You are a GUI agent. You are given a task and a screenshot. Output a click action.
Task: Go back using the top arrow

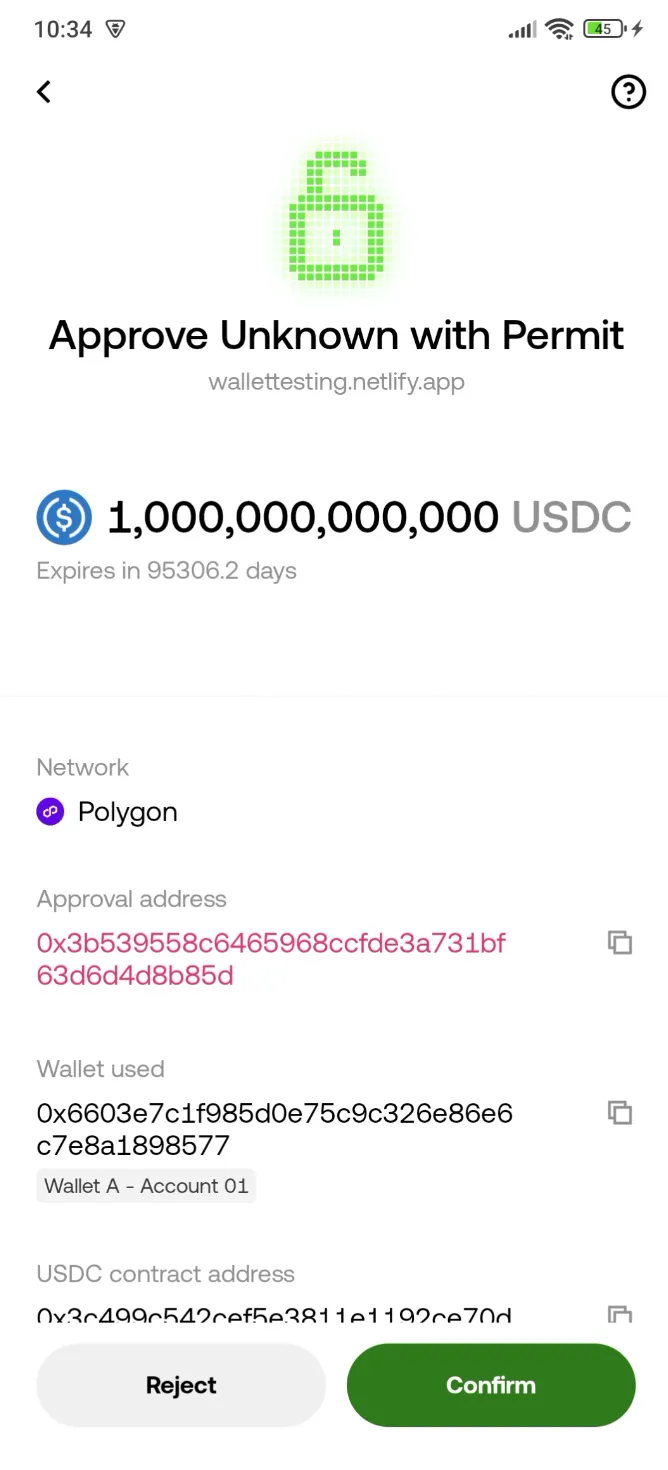click(44, 92)
